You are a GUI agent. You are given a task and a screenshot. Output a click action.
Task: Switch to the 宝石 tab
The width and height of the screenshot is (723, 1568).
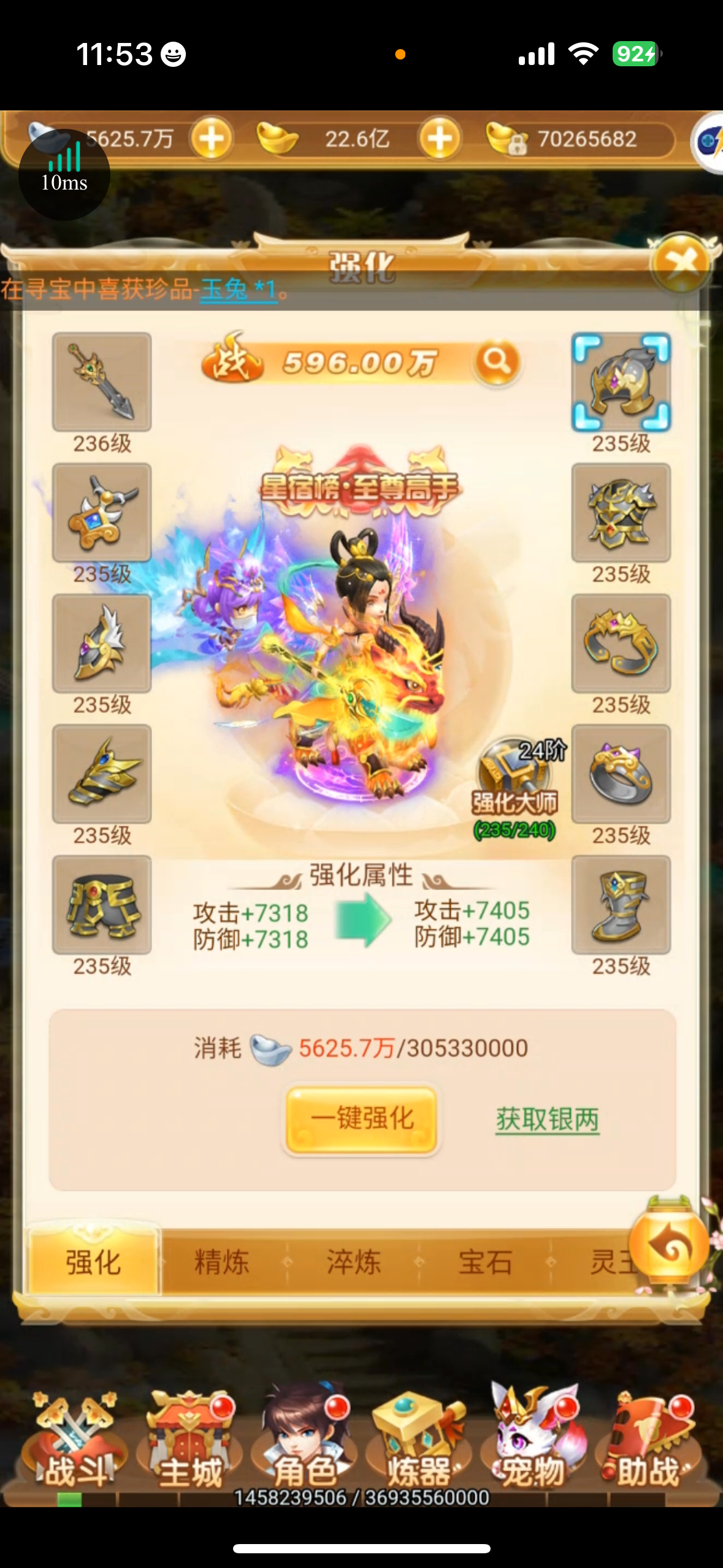(485, 1262)
